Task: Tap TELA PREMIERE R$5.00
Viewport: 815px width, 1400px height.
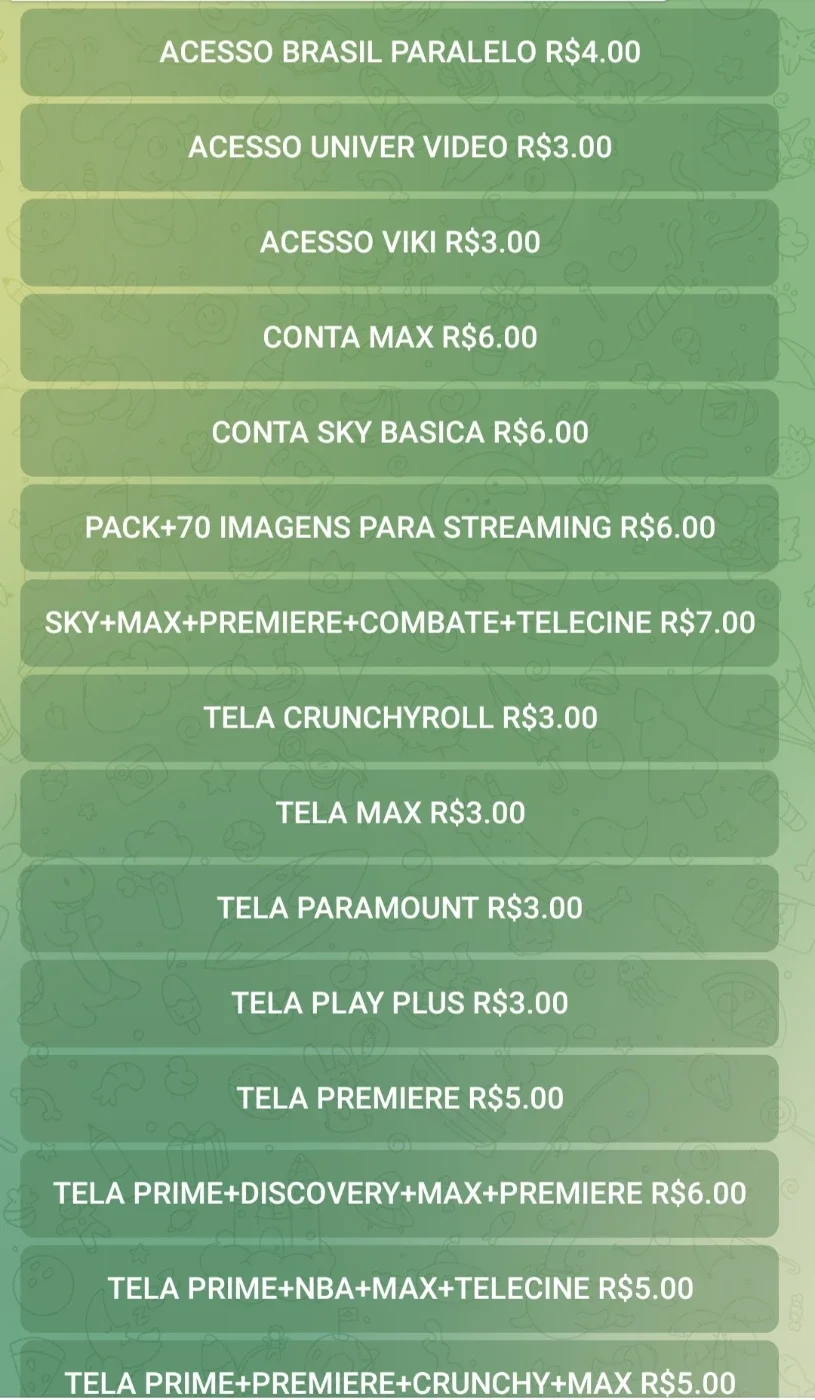Action: [399, 1098]
